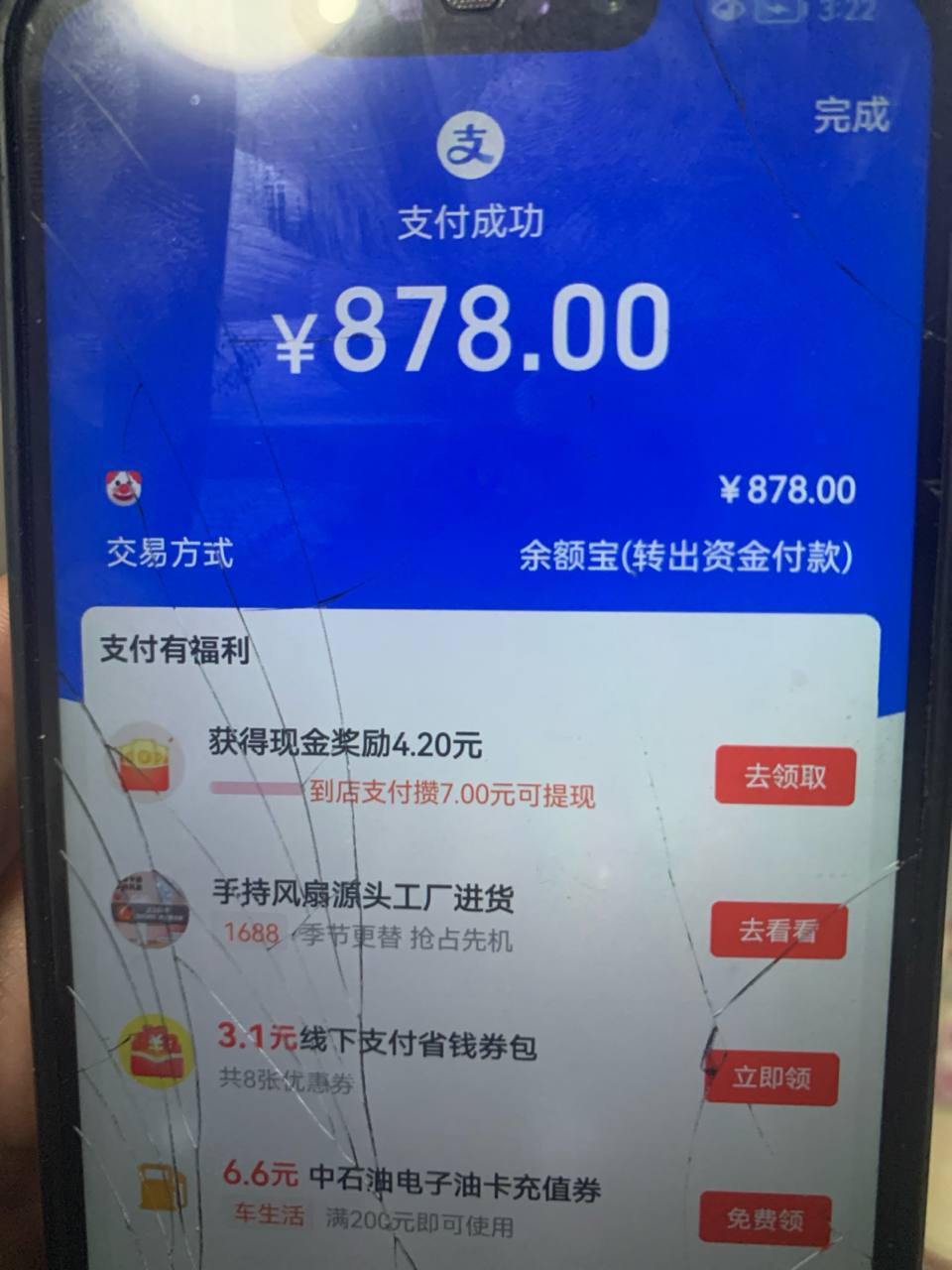
Task: Tap 去看看 for the handheld fan factory offer
Action: coord(777,931)
